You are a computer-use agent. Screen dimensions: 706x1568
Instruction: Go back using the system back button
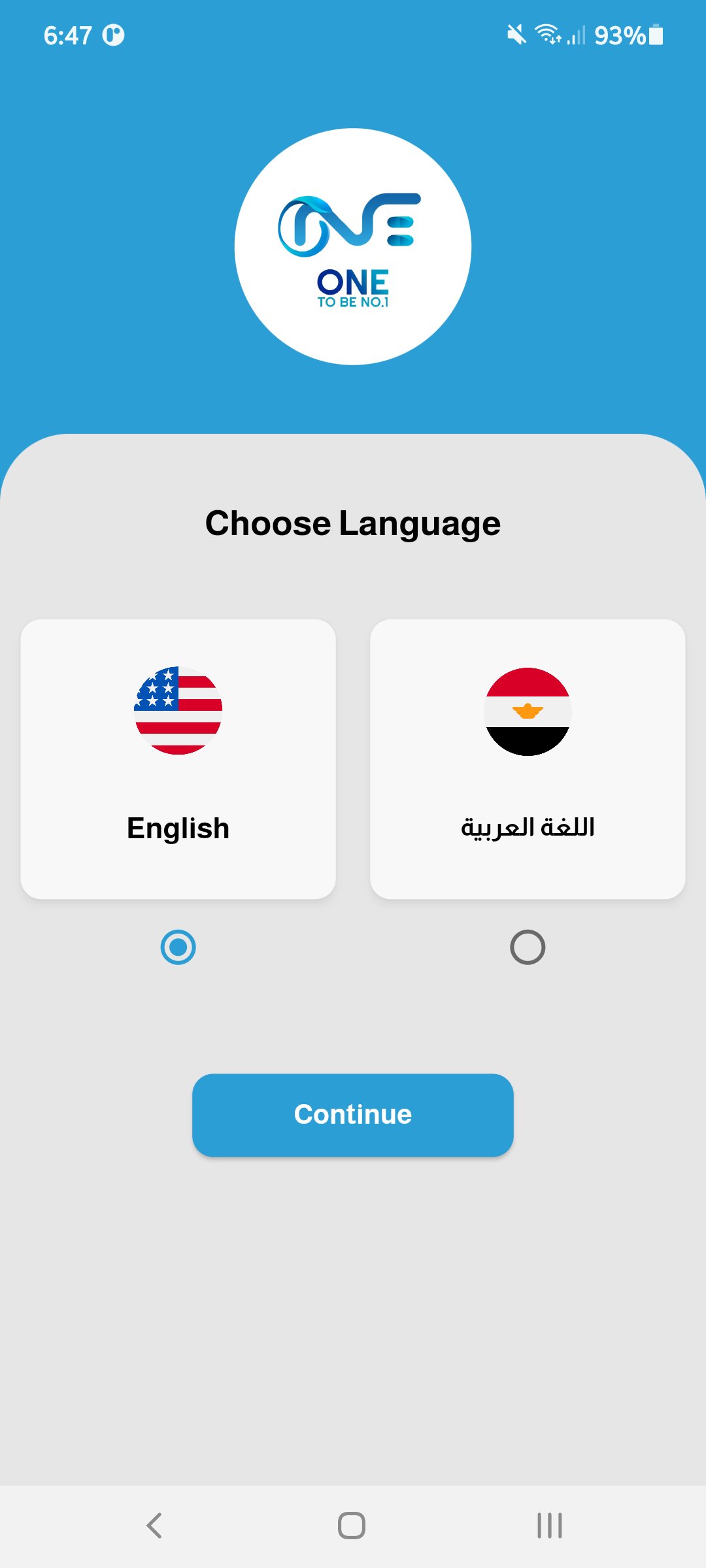(154, 1526)
